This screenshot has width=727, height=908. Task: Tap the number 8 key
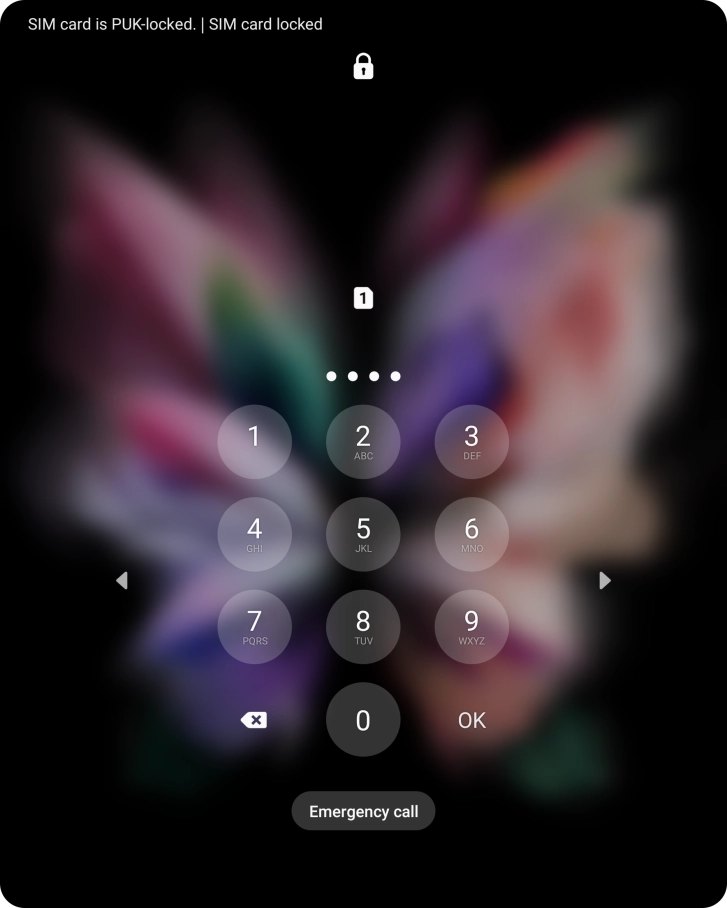tap(363, 627)
